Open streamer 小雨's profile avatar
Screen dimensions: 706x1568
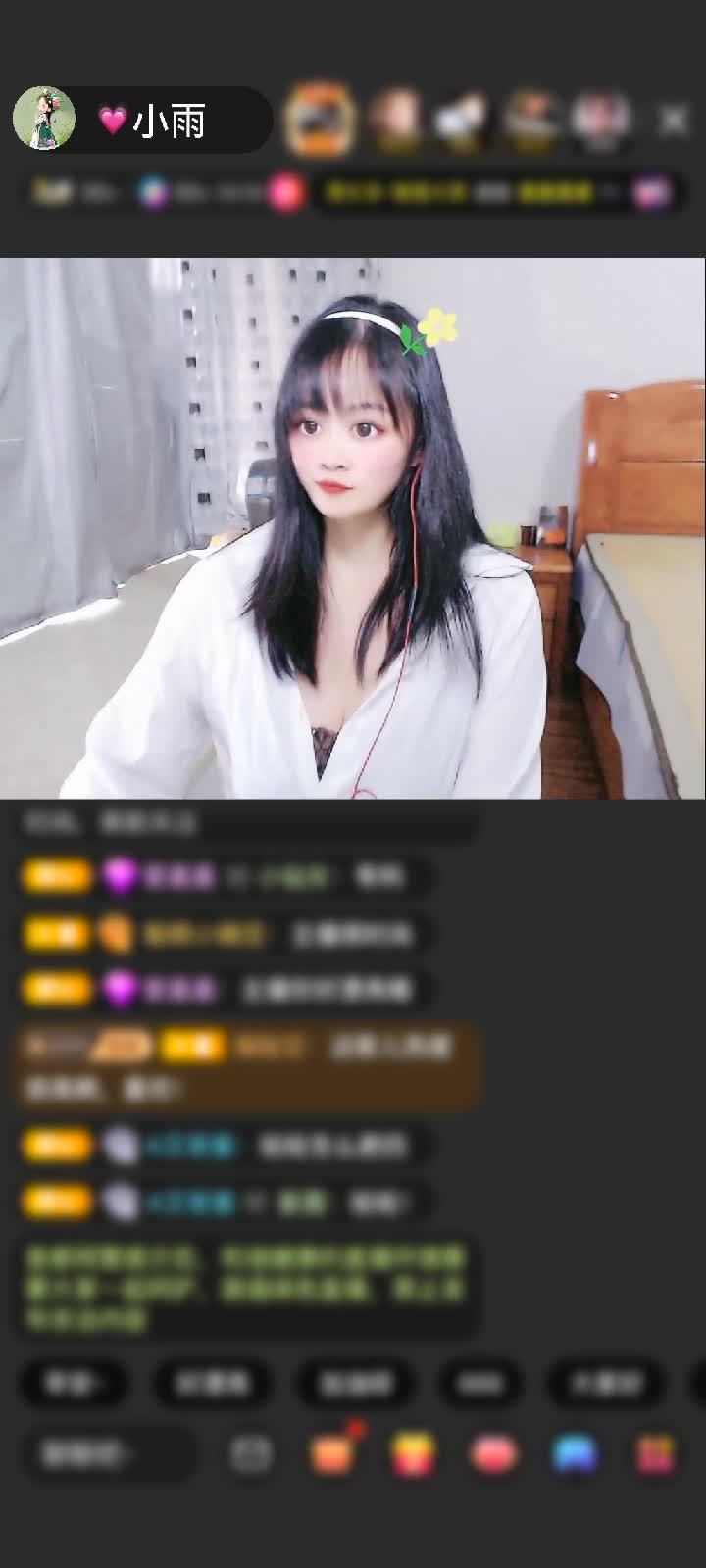[44, 119]
